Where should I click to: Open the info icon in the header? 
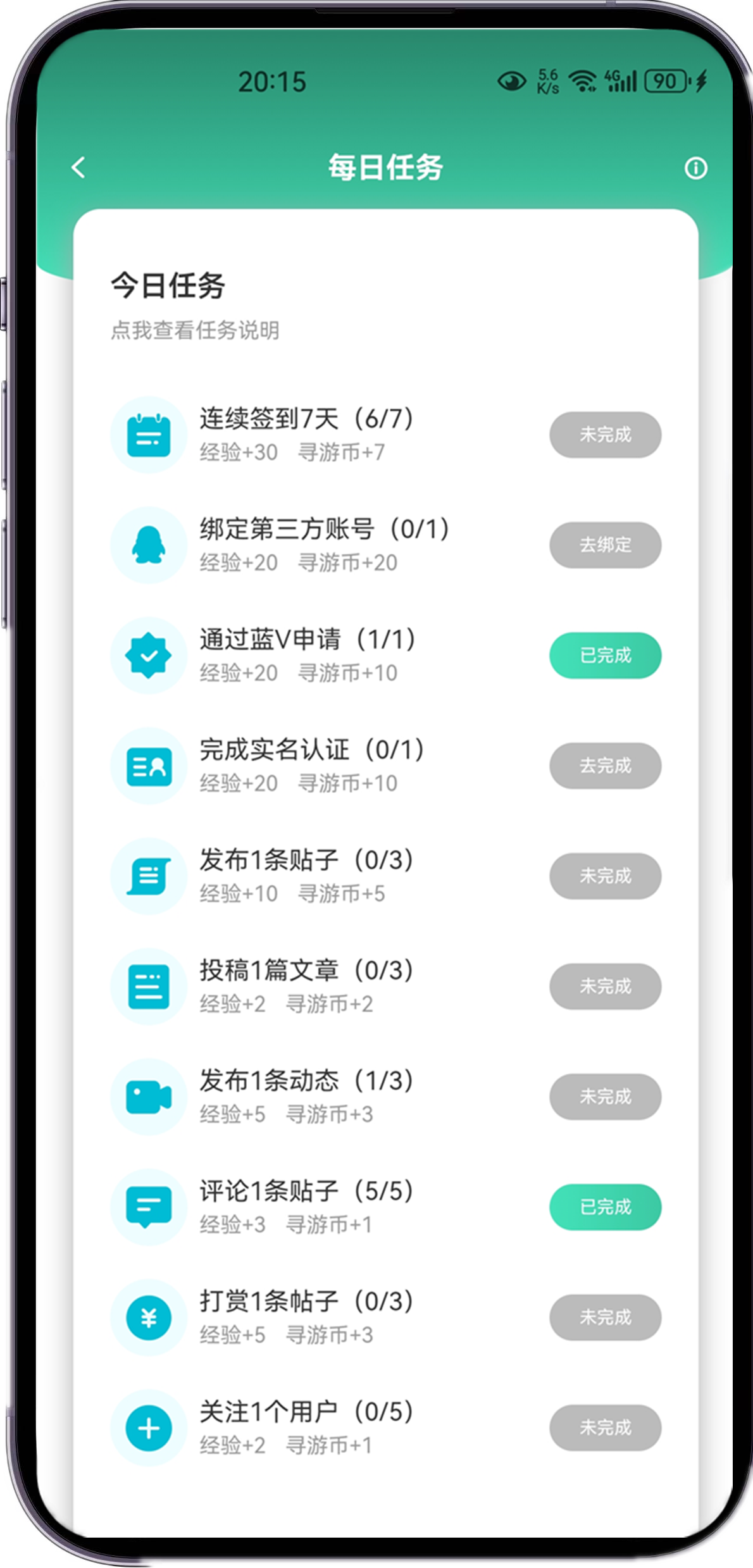(x=695, y=168)
